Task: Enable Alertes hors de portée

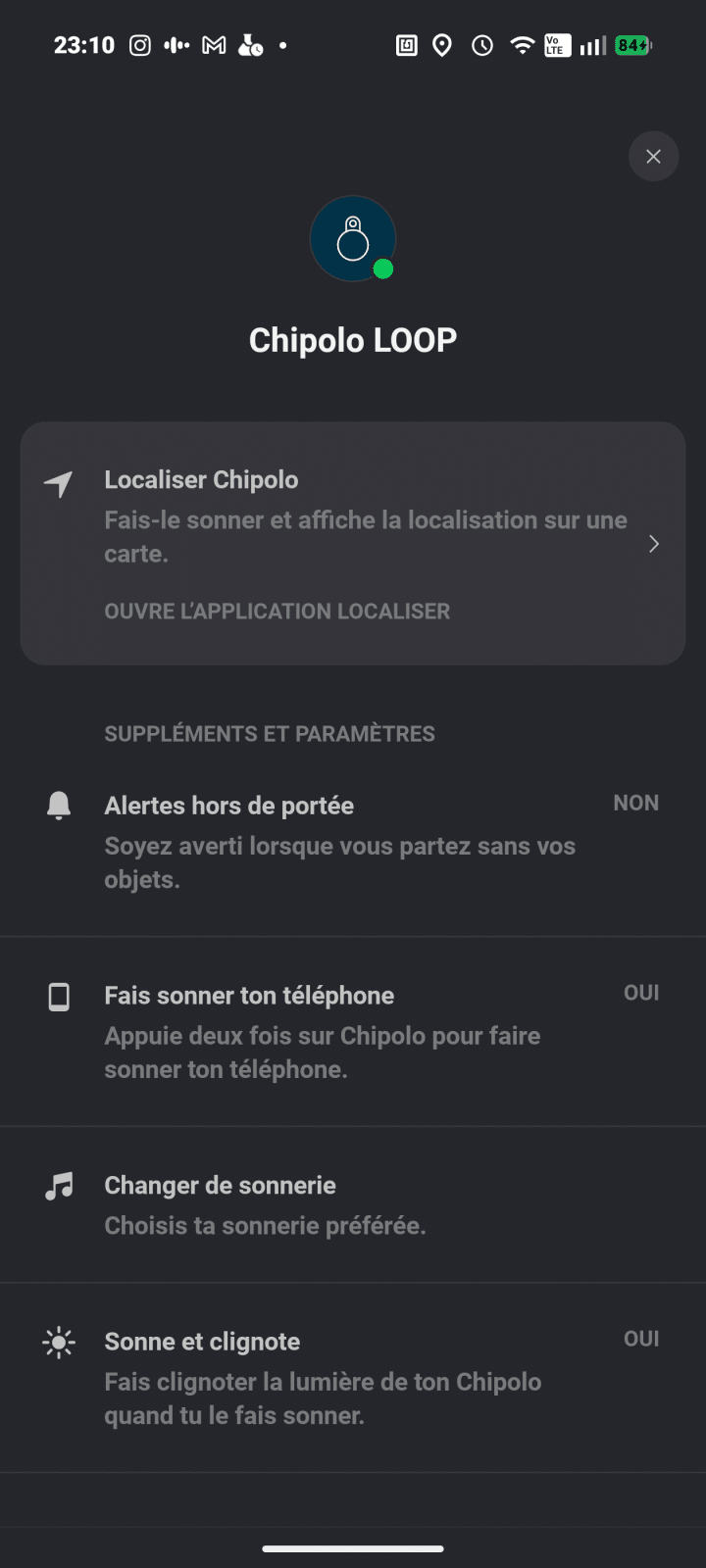Action: pos(635,803)
